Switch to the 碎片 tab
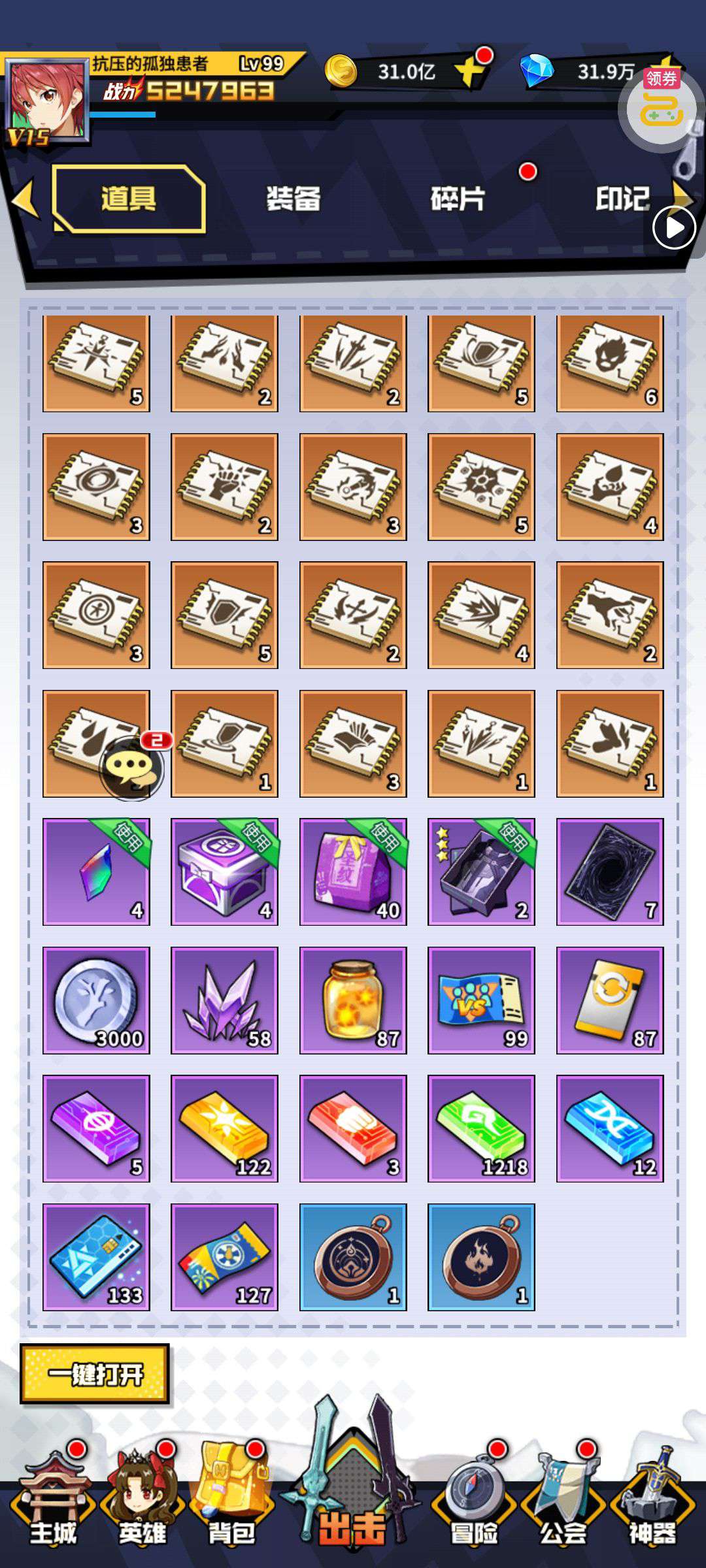The height and width of the screenshot is (1568, 706). coord(458,199)
